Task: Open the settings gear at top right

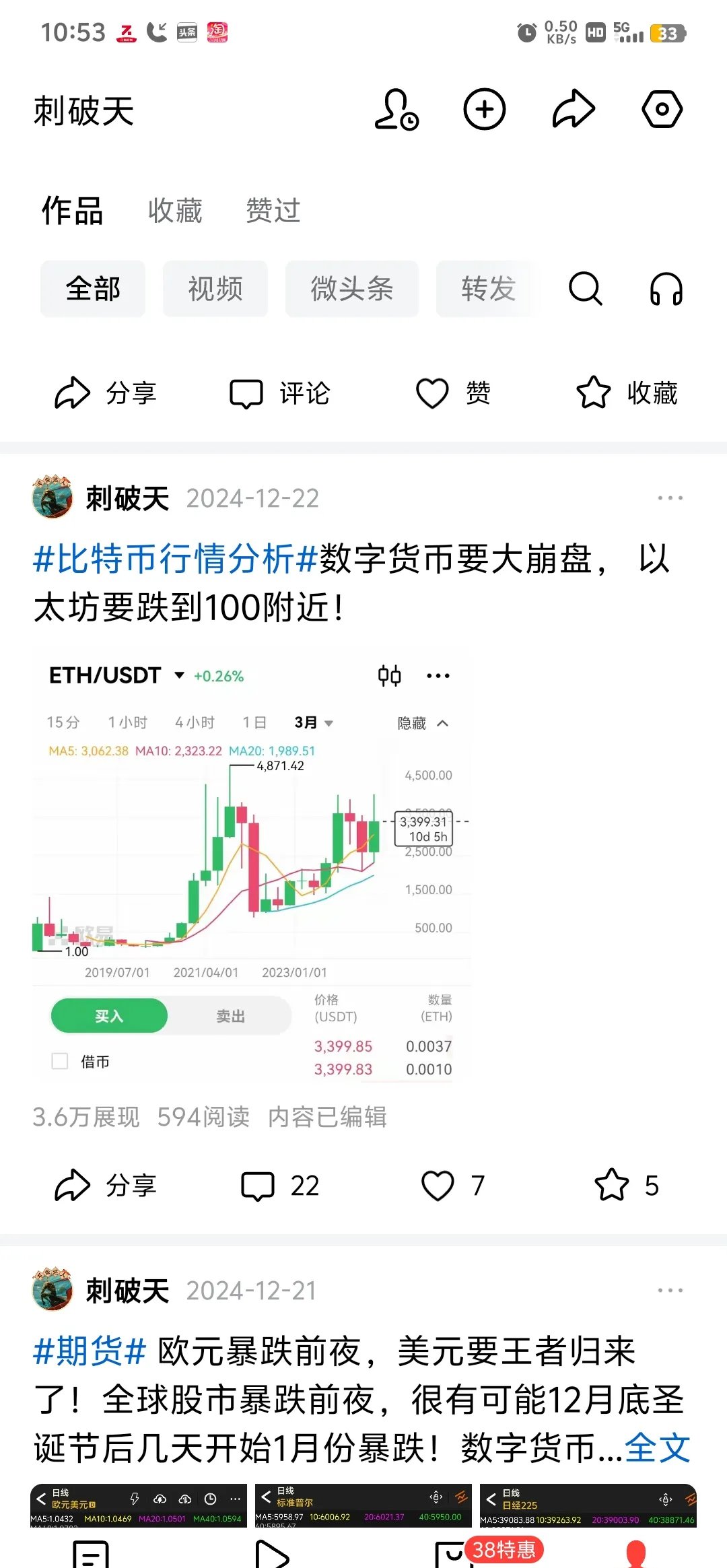Action: [x=661, y=110]
